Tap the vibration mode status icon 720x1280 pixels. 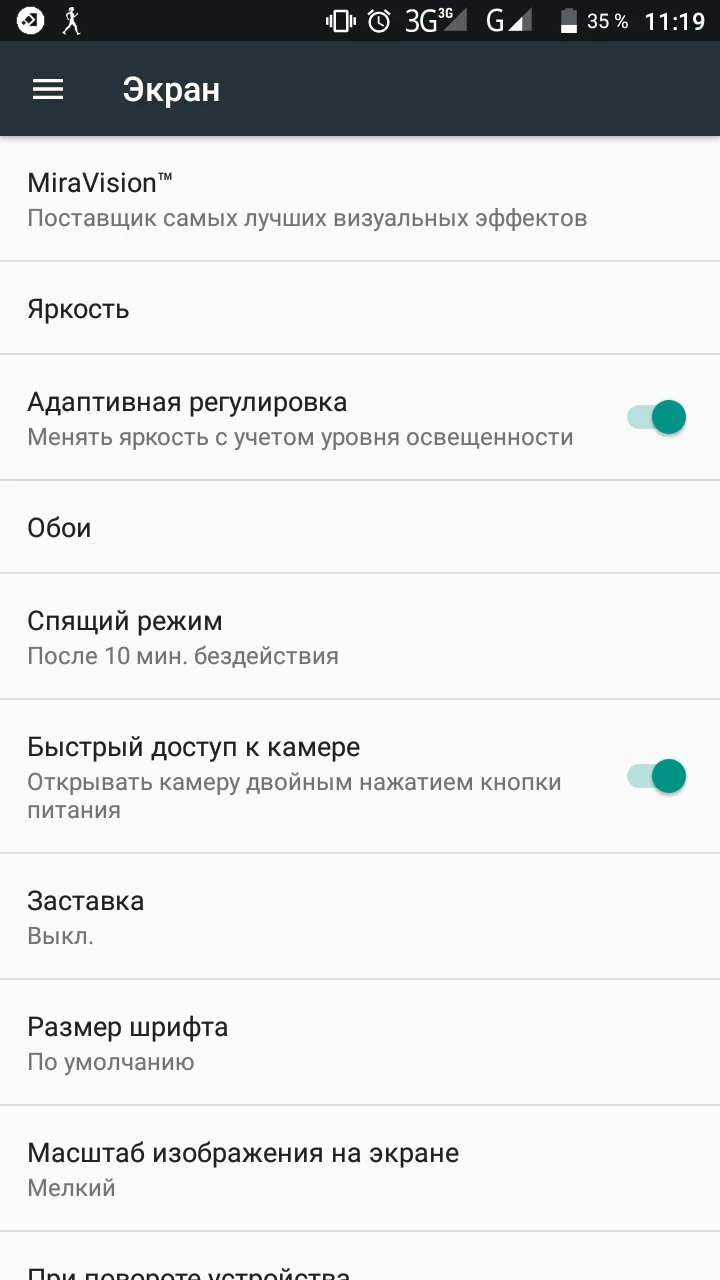click(x=340, y=20)
